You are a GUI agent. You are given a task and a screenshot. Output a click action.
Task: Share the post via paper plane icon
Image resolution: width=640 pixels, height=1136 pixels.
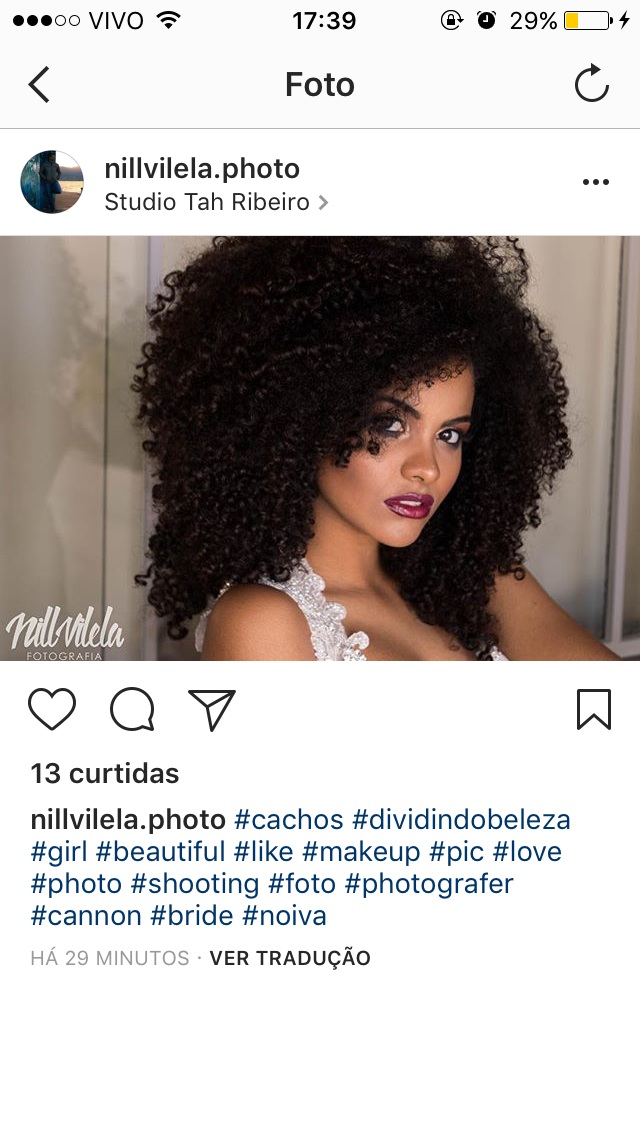click(x=212, y=710)
